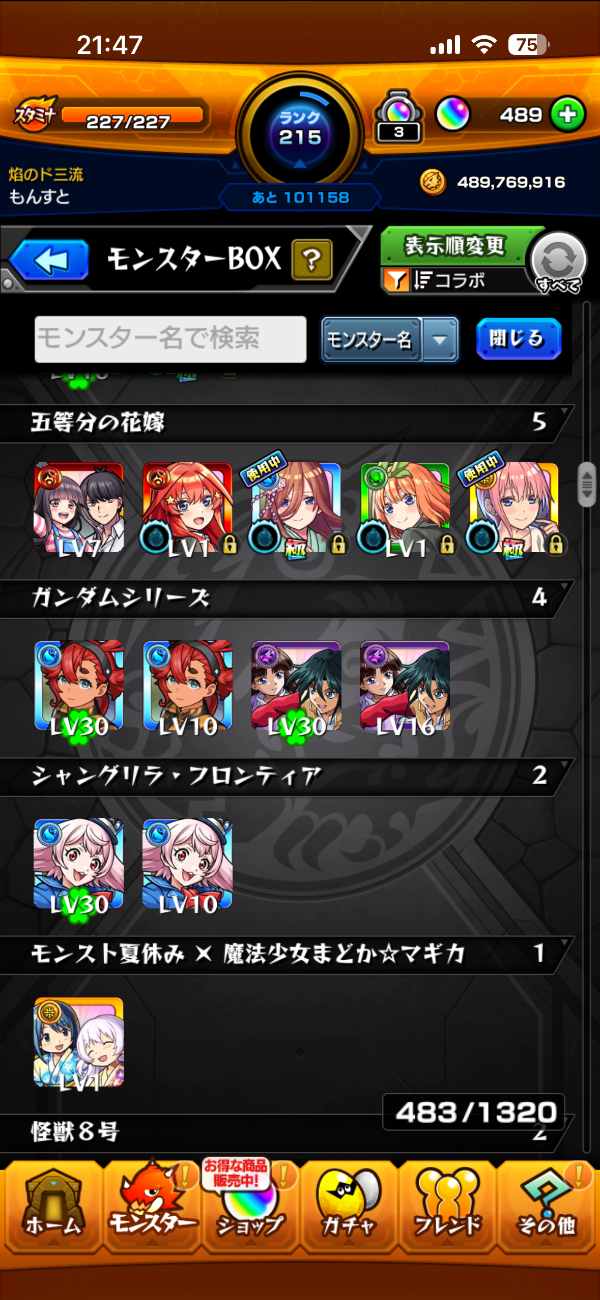This screenshot has height=1300, width=600.
Task: Add orbs with the green plus button
Action: 567,115
